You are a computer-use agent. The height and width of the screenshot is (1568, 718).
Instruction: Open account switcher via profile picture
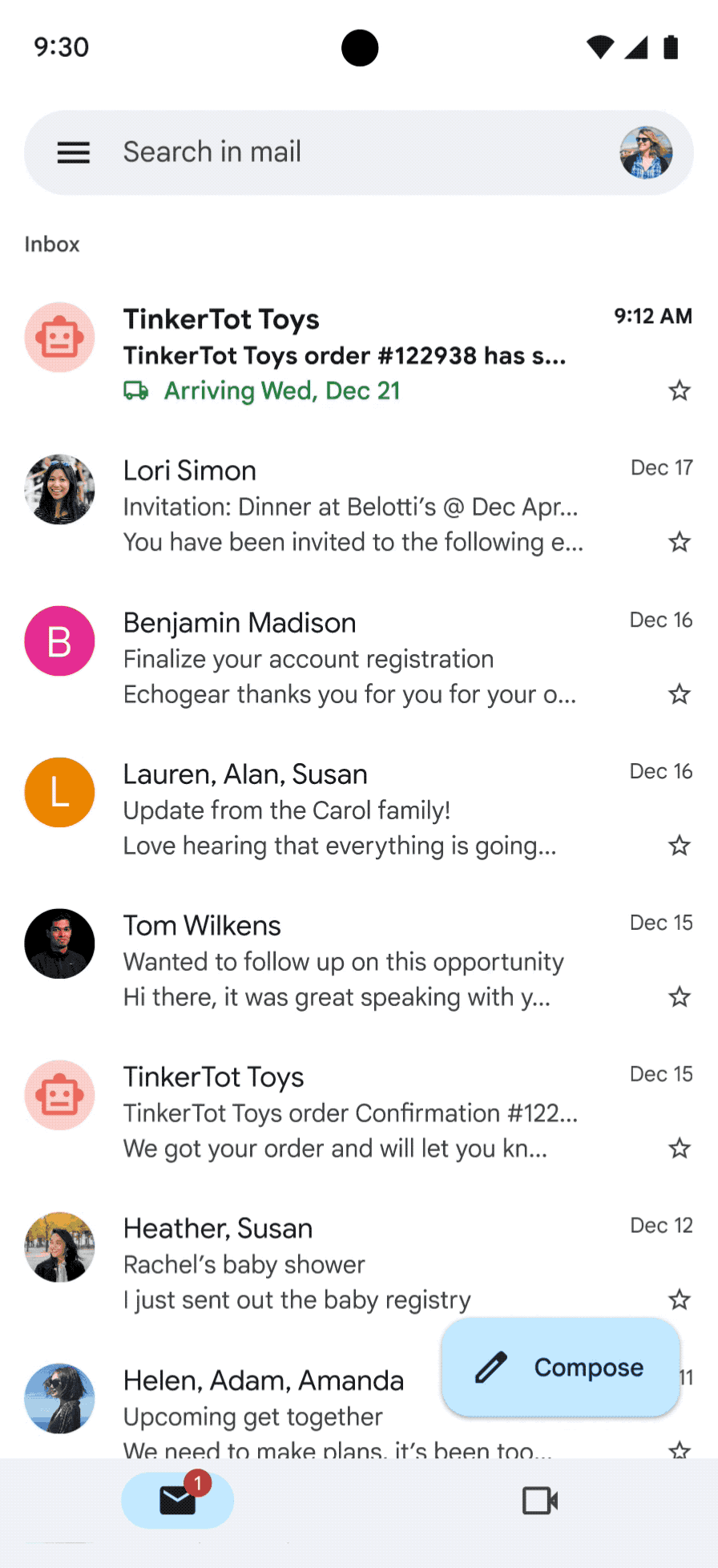(x=646, y=152)
